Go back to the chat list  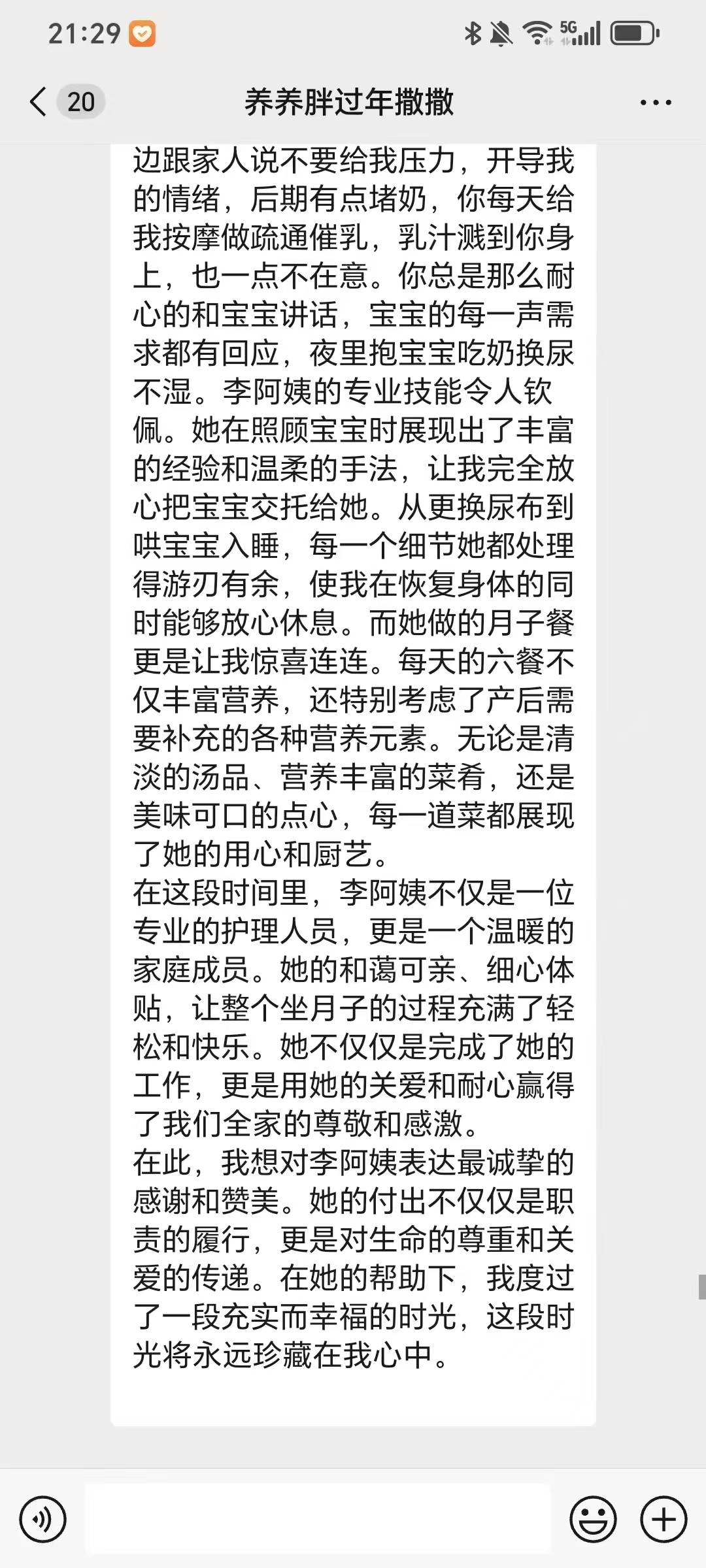(39, 102)
